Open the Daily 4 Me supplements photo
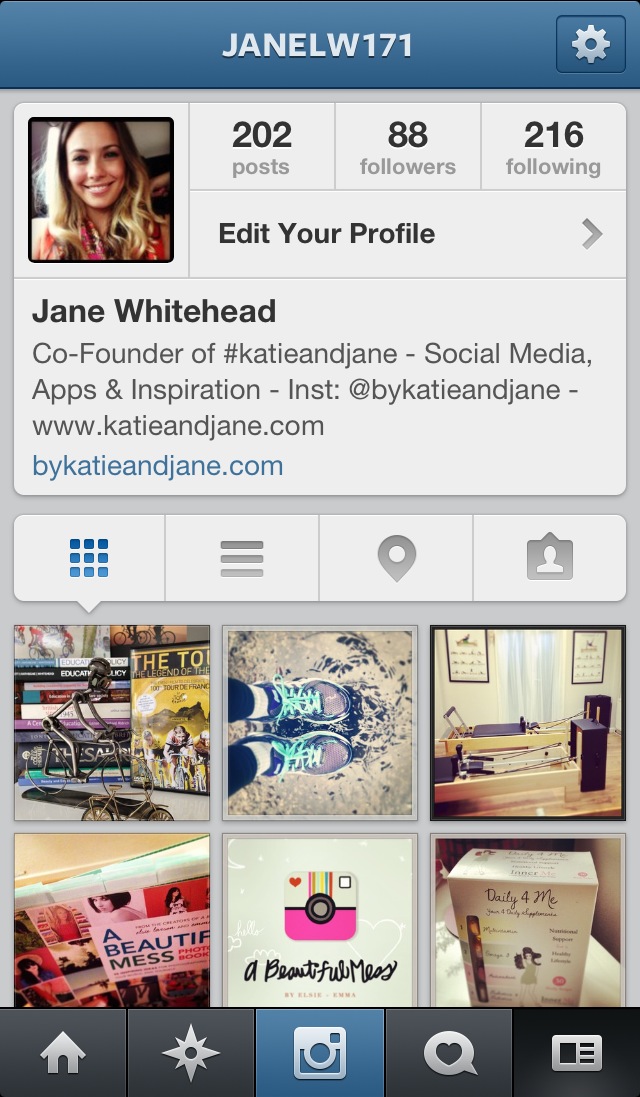 click(x=528, y=920)
